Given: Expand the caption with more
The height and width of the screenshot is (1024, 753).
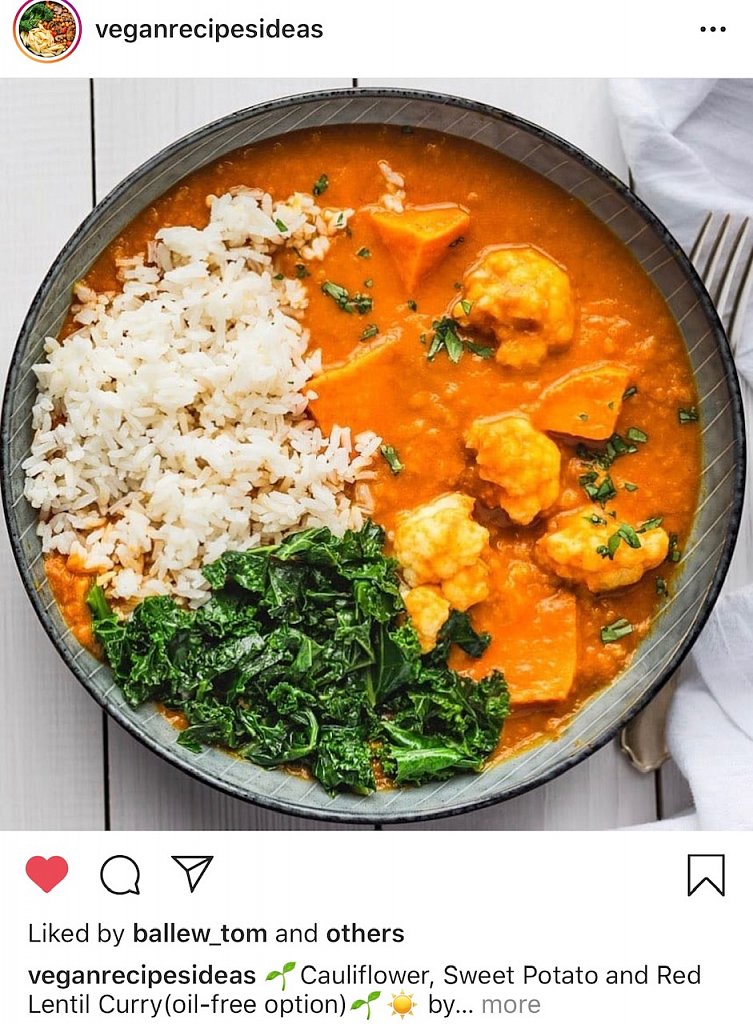Looking at the screenshot, I should (x=510, y=1005).
